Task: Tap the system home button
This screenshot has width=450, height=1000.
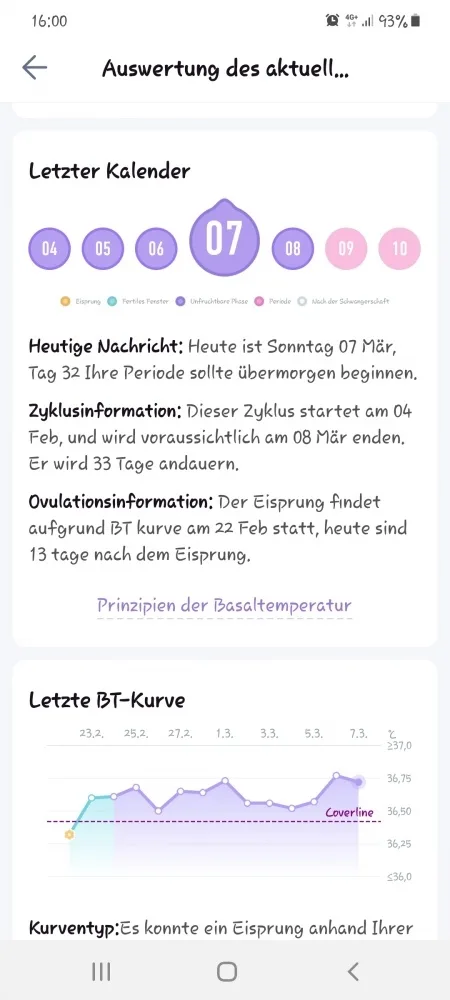Action: (227, 971)
